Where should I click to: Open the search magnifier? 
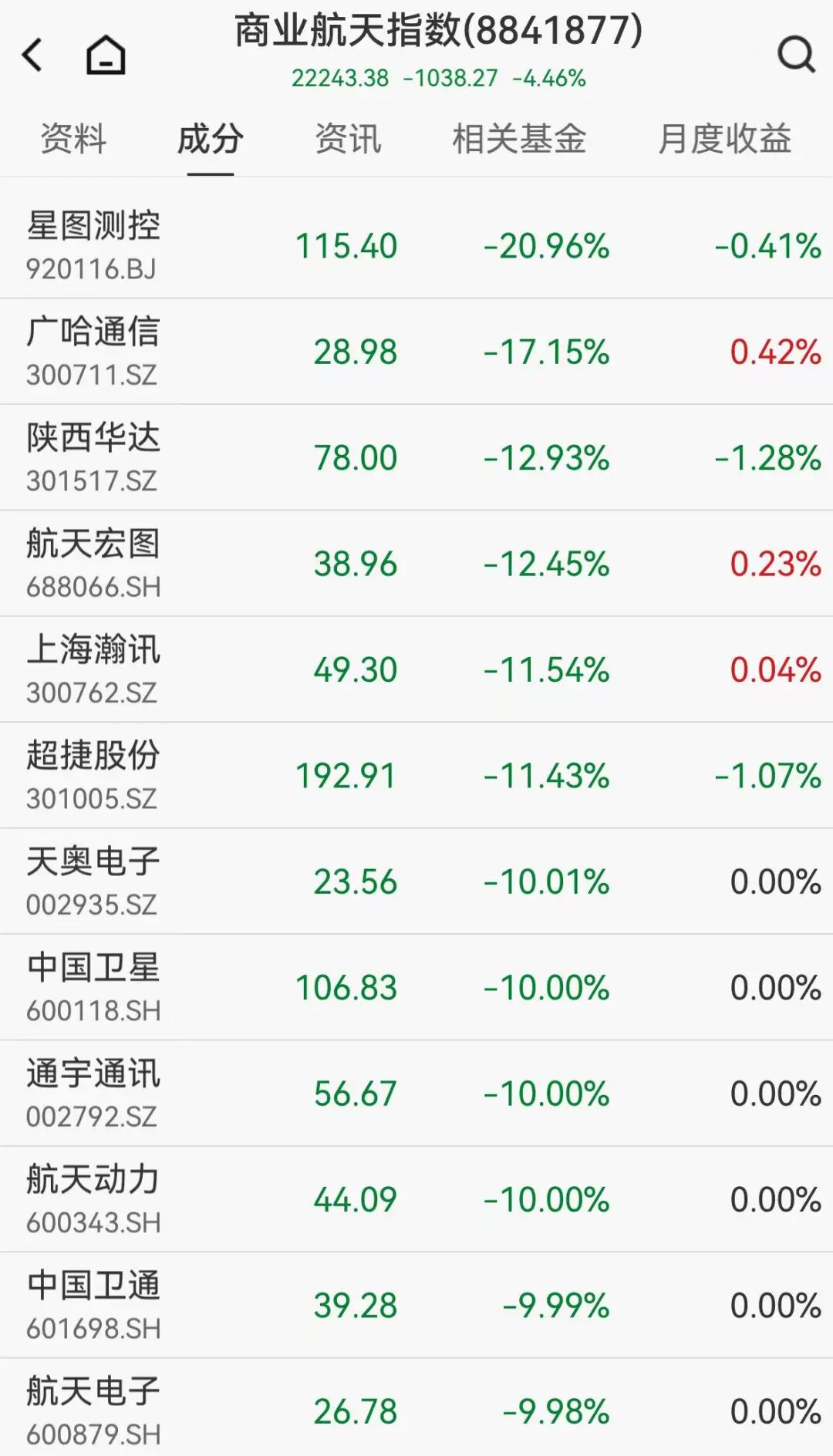(795, 56)
